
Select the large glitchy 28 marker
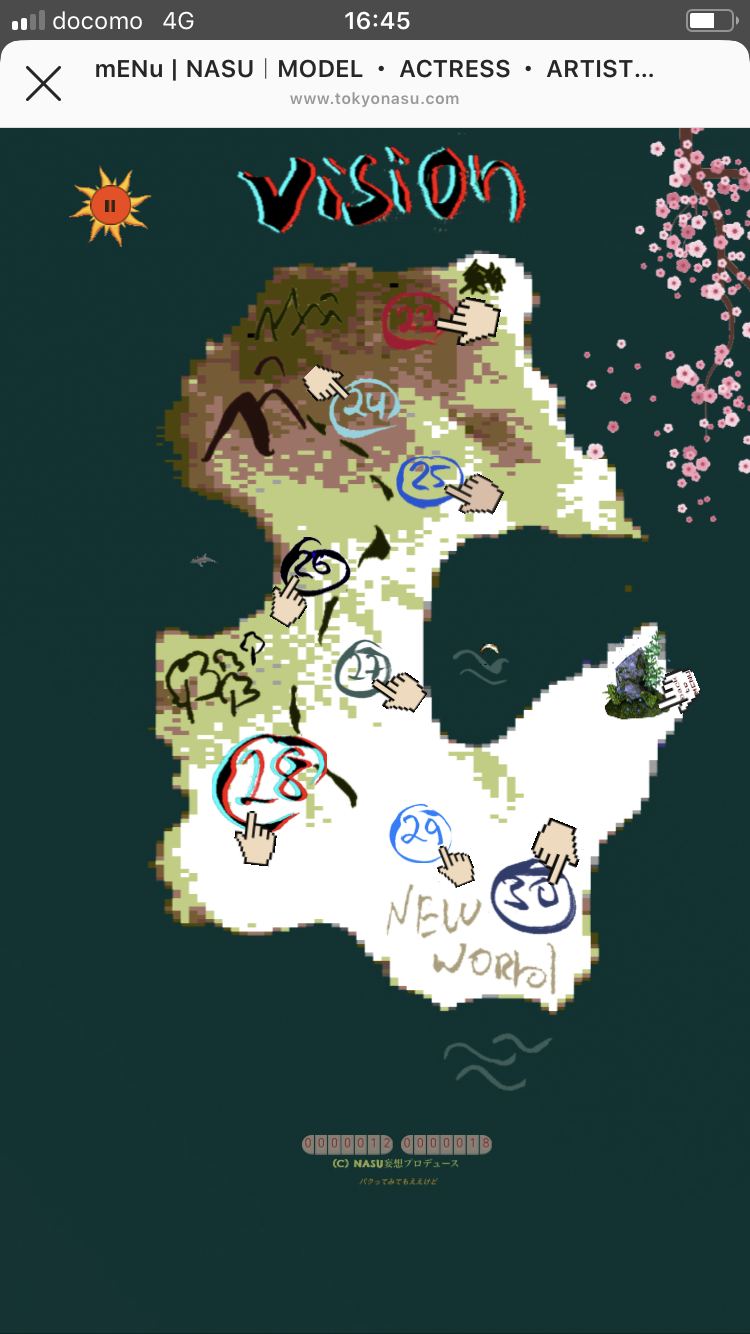tap(270, 778)
